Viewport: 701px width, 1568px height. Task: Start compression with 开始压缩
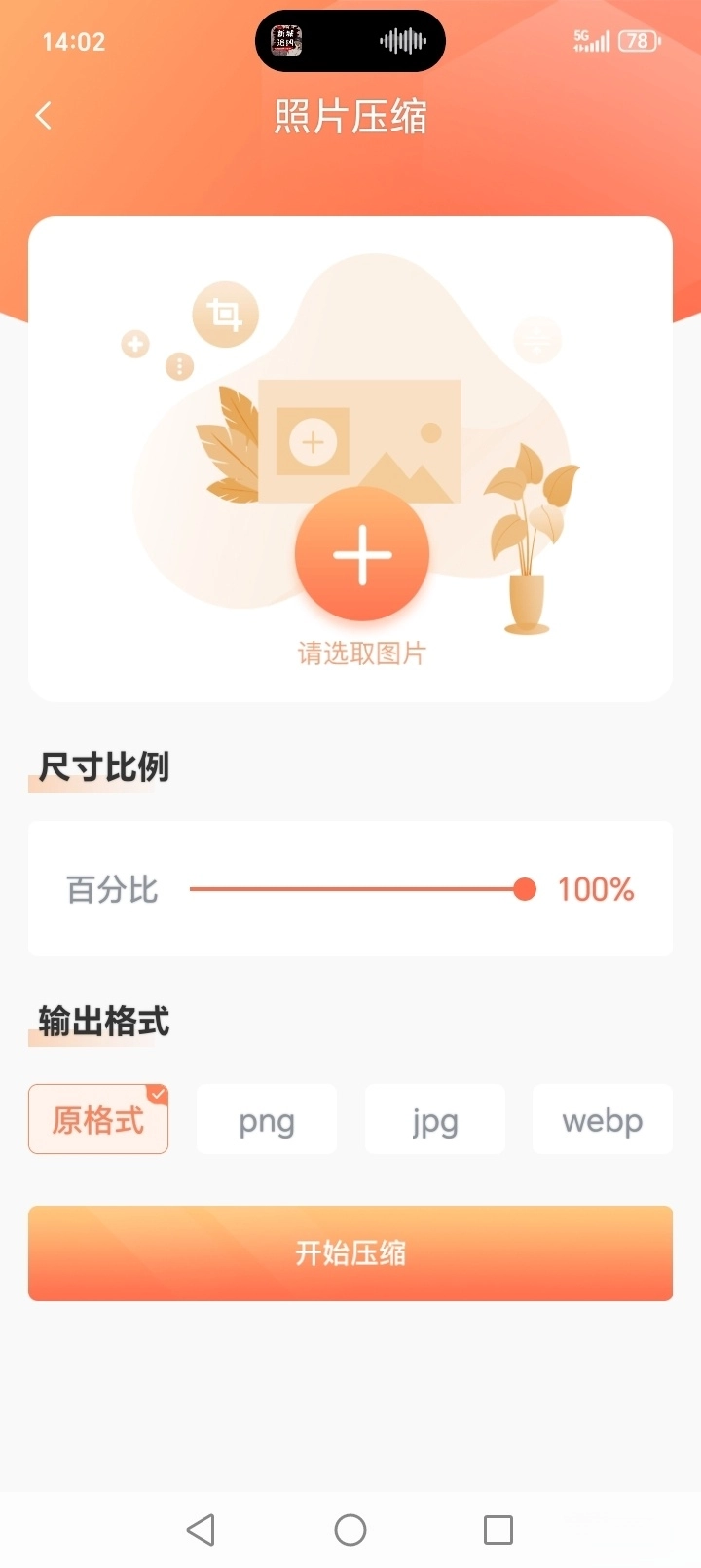pyautogui.click(x=350, y=1252)
